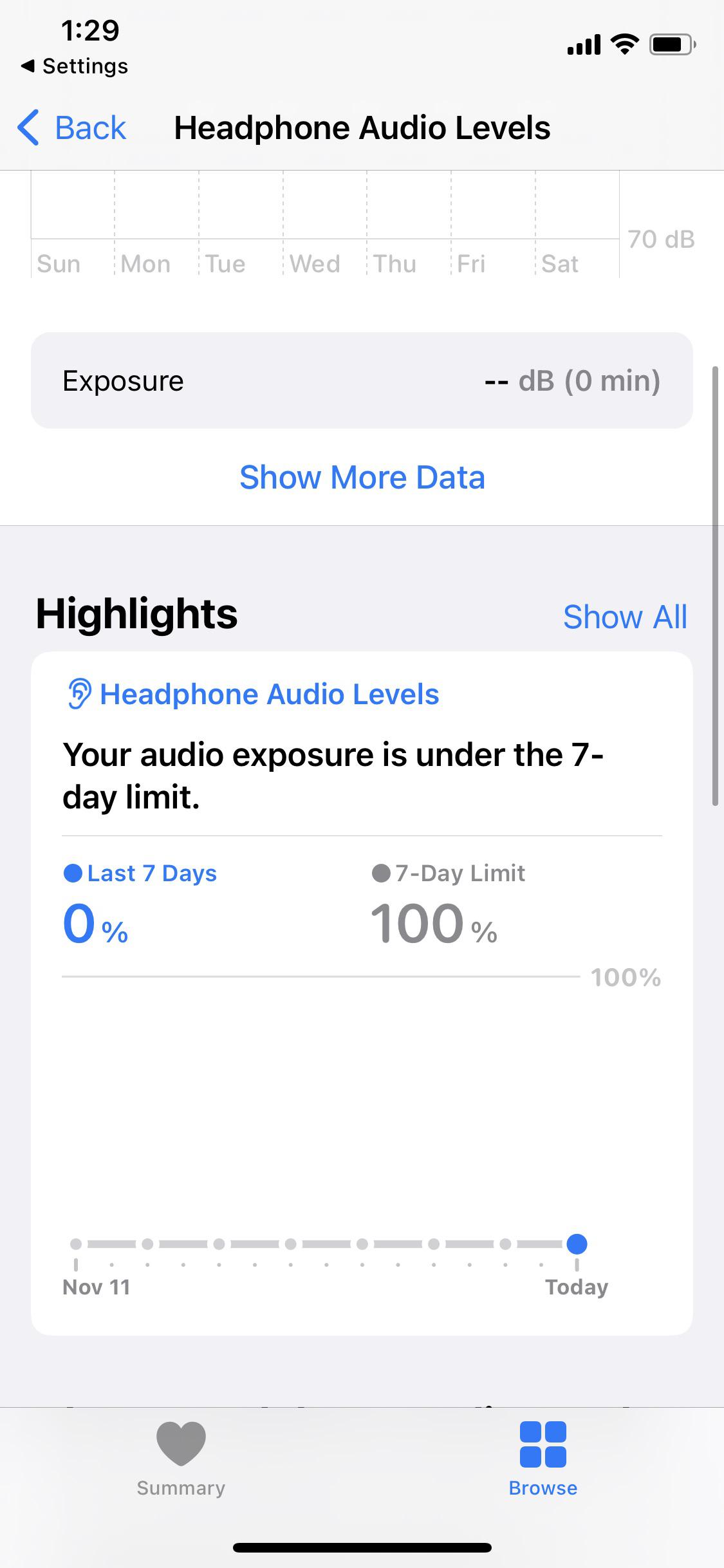Tap the cellular signal bars icon
Screen dimensions: 724x1568
(x=582, y=44)
